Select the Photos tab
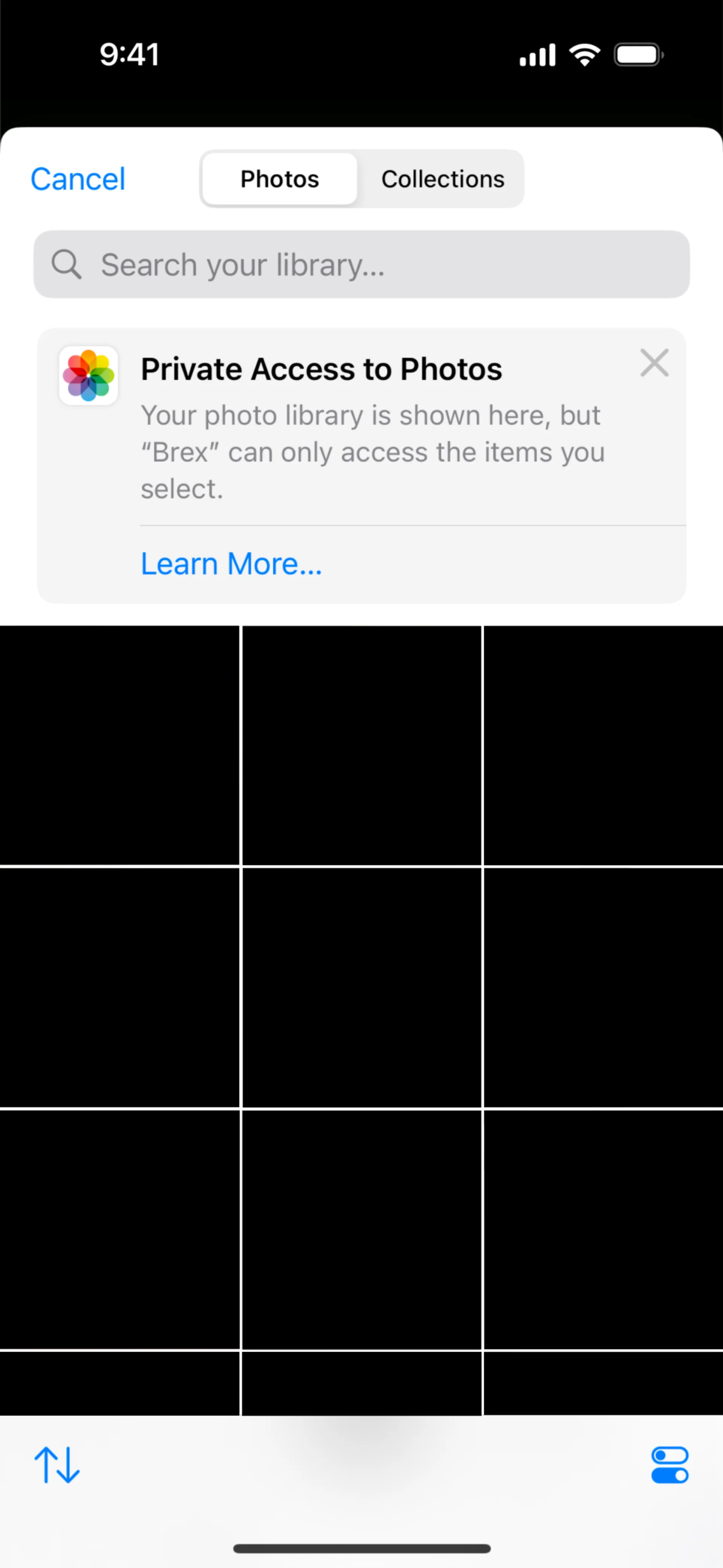 (x=279, y=179)
